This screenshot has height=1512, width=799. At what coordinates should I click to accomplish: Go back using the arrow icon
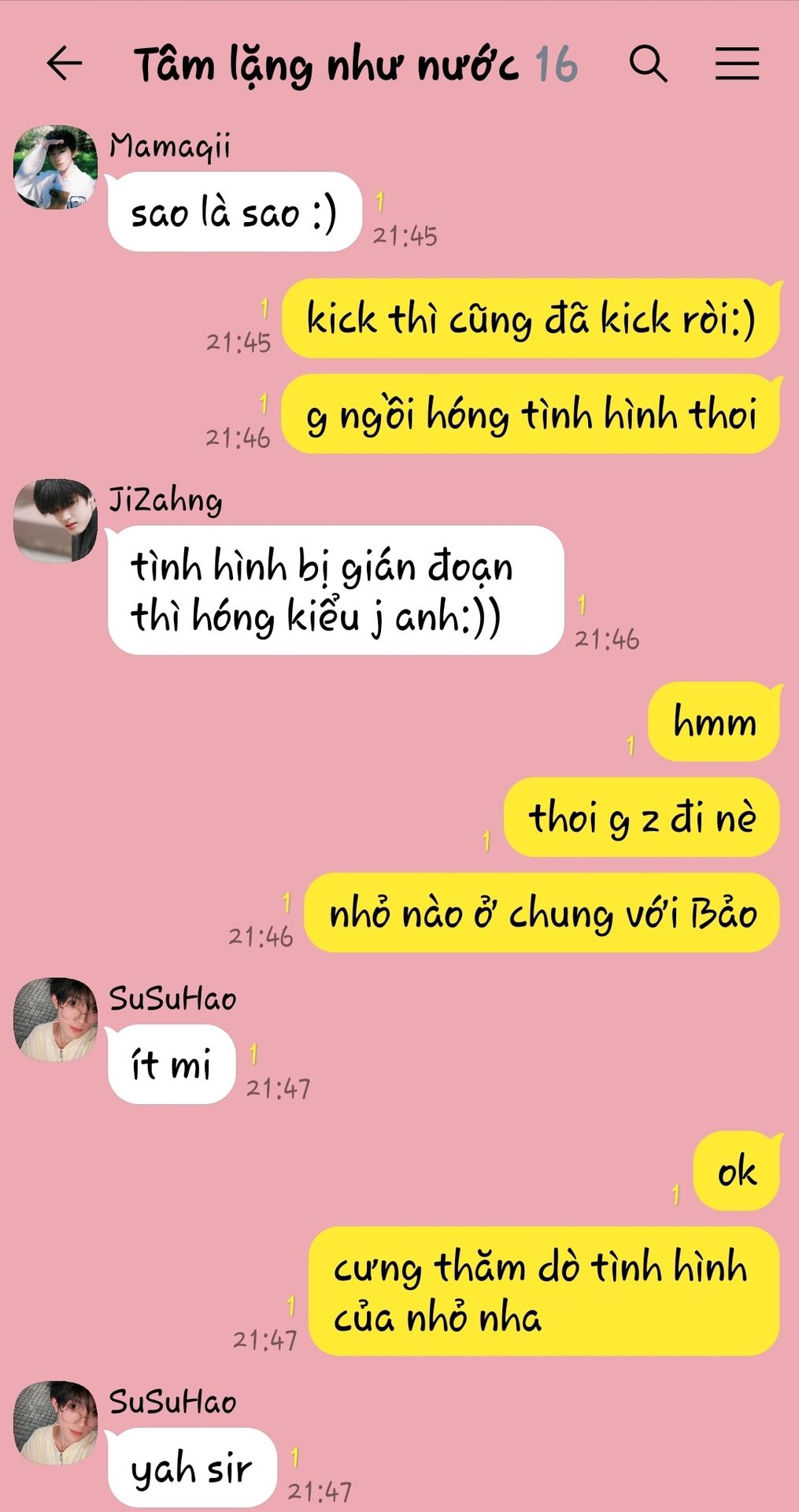pyautogui.click(x=64, y=64)
